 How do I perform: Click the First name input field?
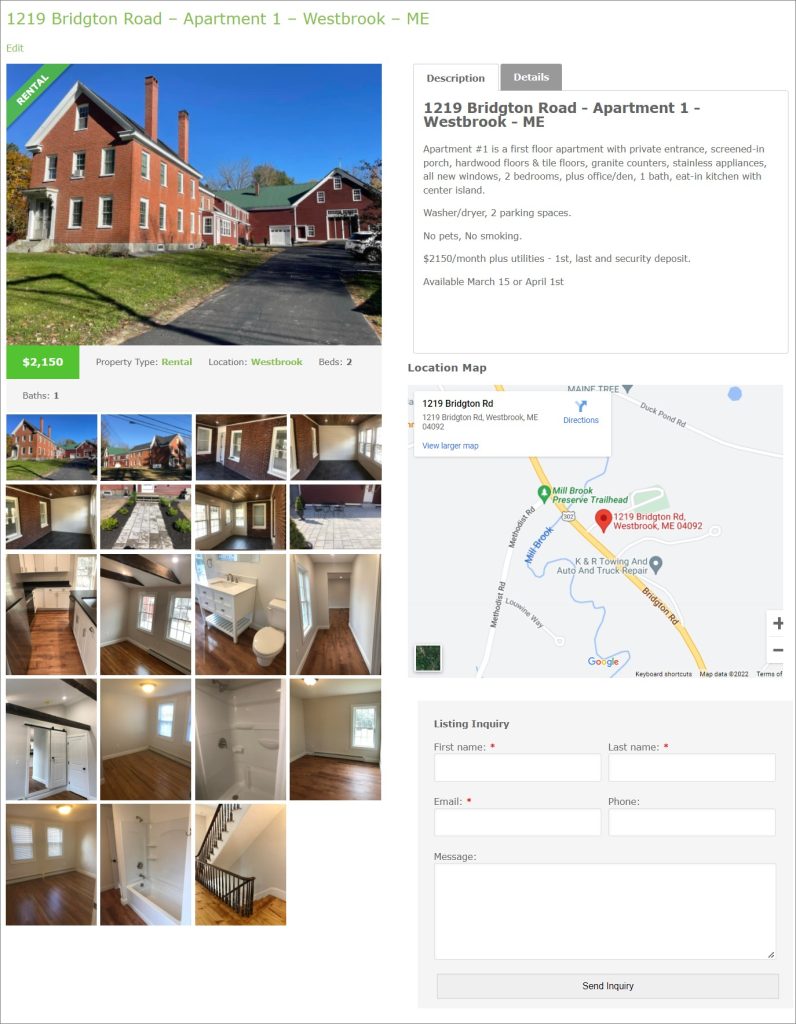[516, 767]
